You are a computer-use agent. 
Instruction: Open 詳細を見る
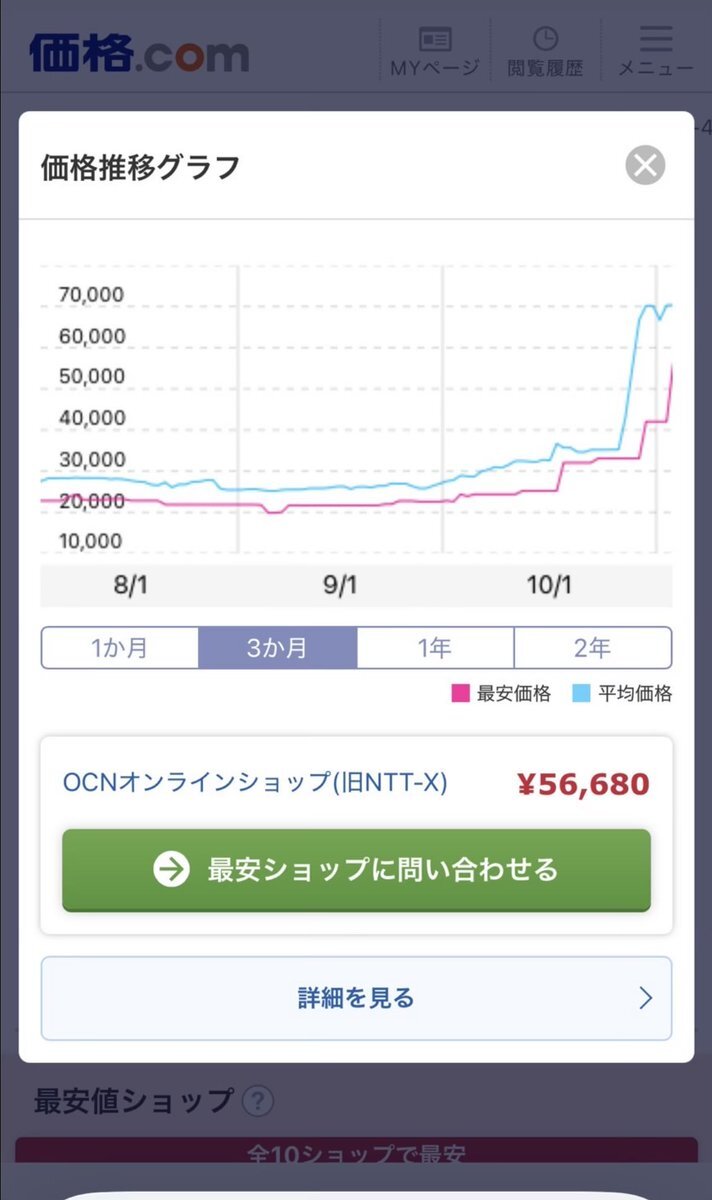point(356,998)
